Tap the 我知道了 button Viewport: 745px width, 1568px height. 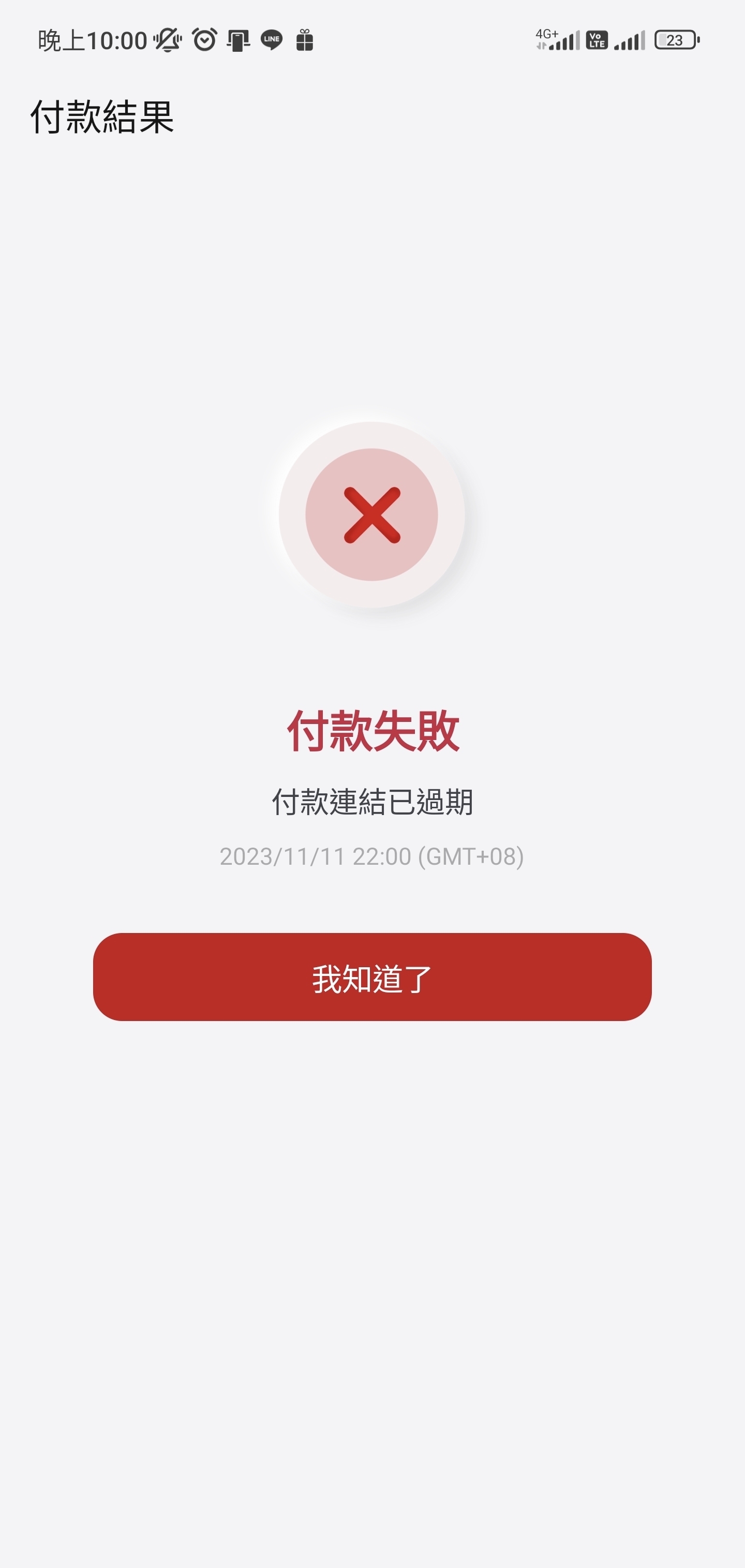[372, 977]
